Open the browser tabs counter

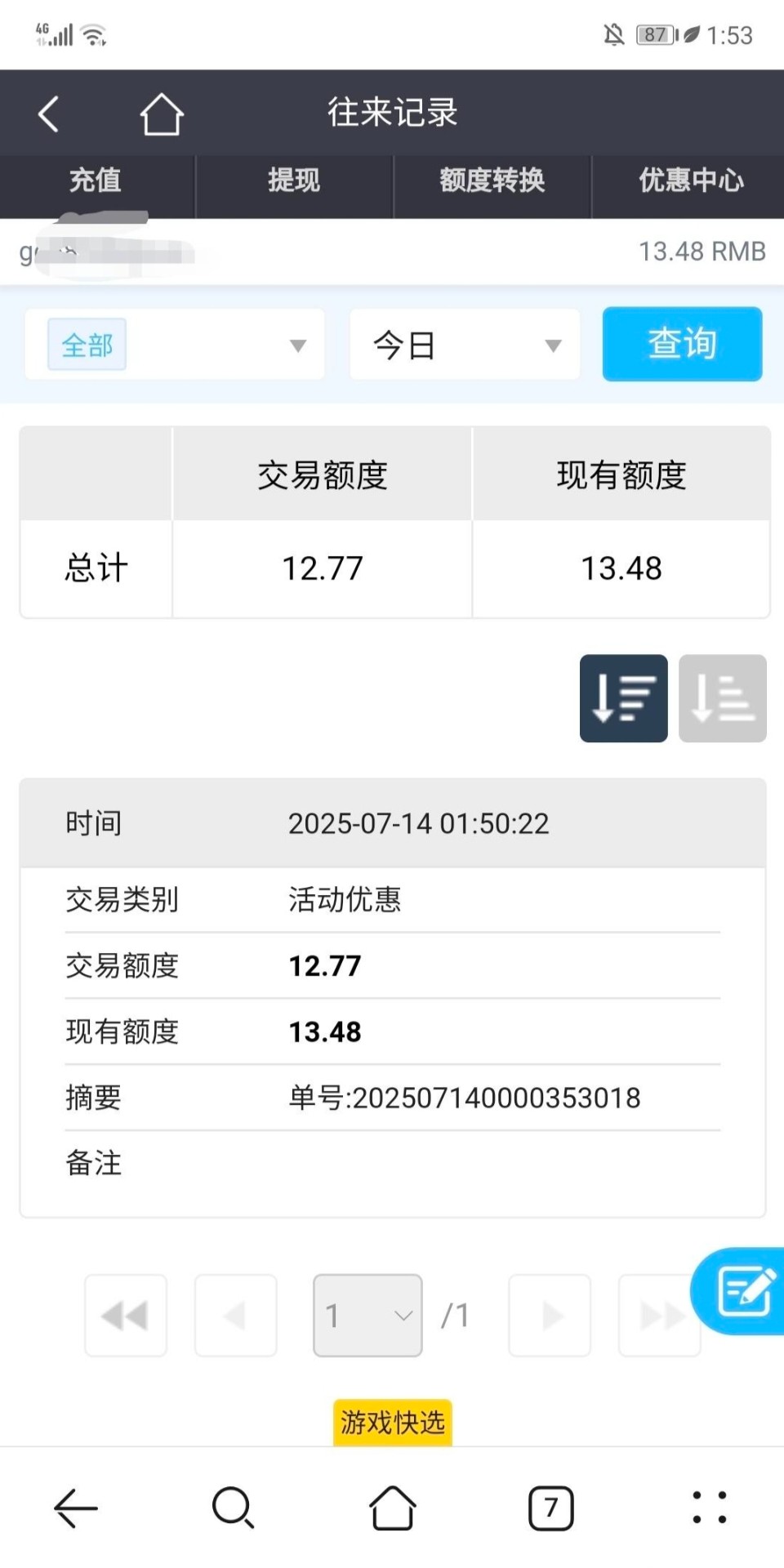(550, 1508)
